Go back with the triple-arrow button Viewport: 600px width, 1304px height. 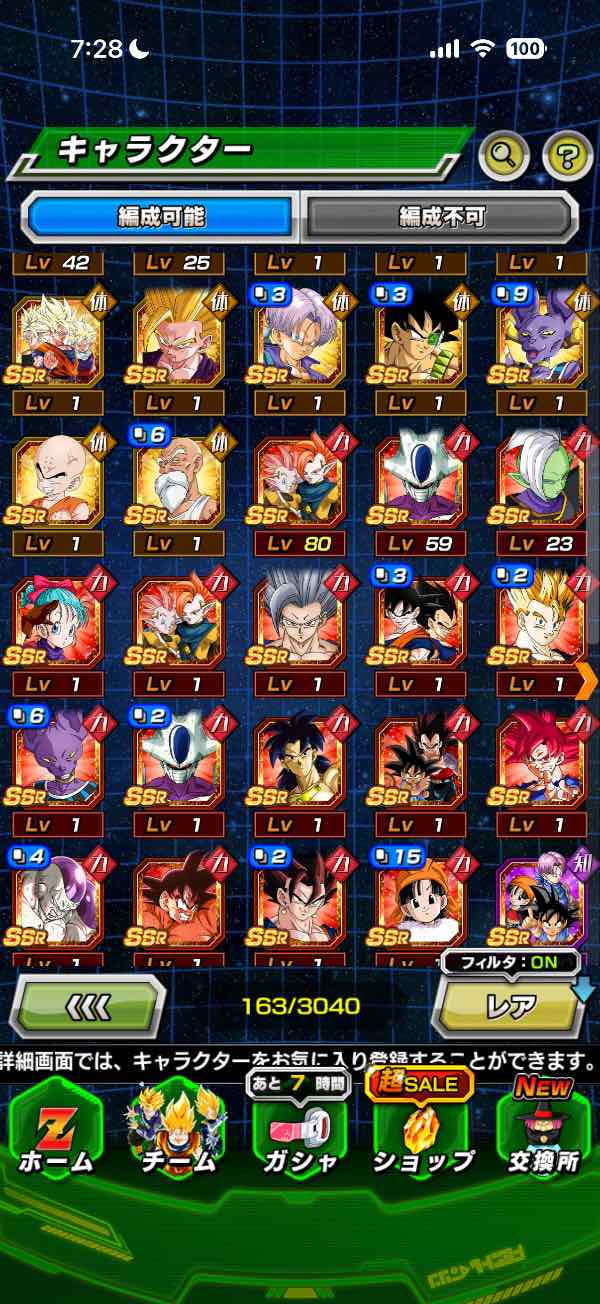(87, 1005)
